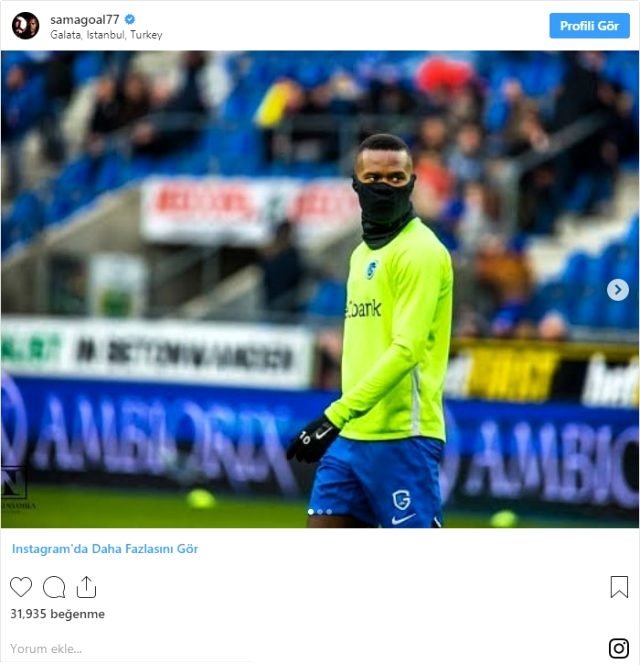640x665 pixels.
Task: Open the footballer post image
Action: pos(320,290)
